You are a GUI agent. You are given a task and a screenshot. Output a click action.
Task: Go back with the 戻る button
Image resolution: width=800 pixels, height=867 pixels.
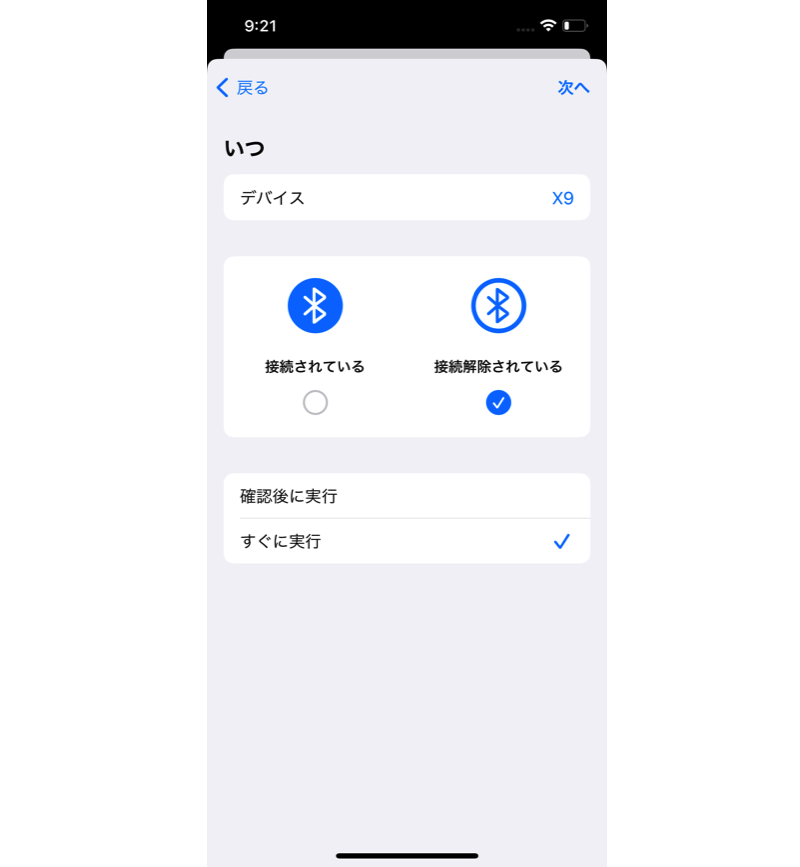[243, 88]
